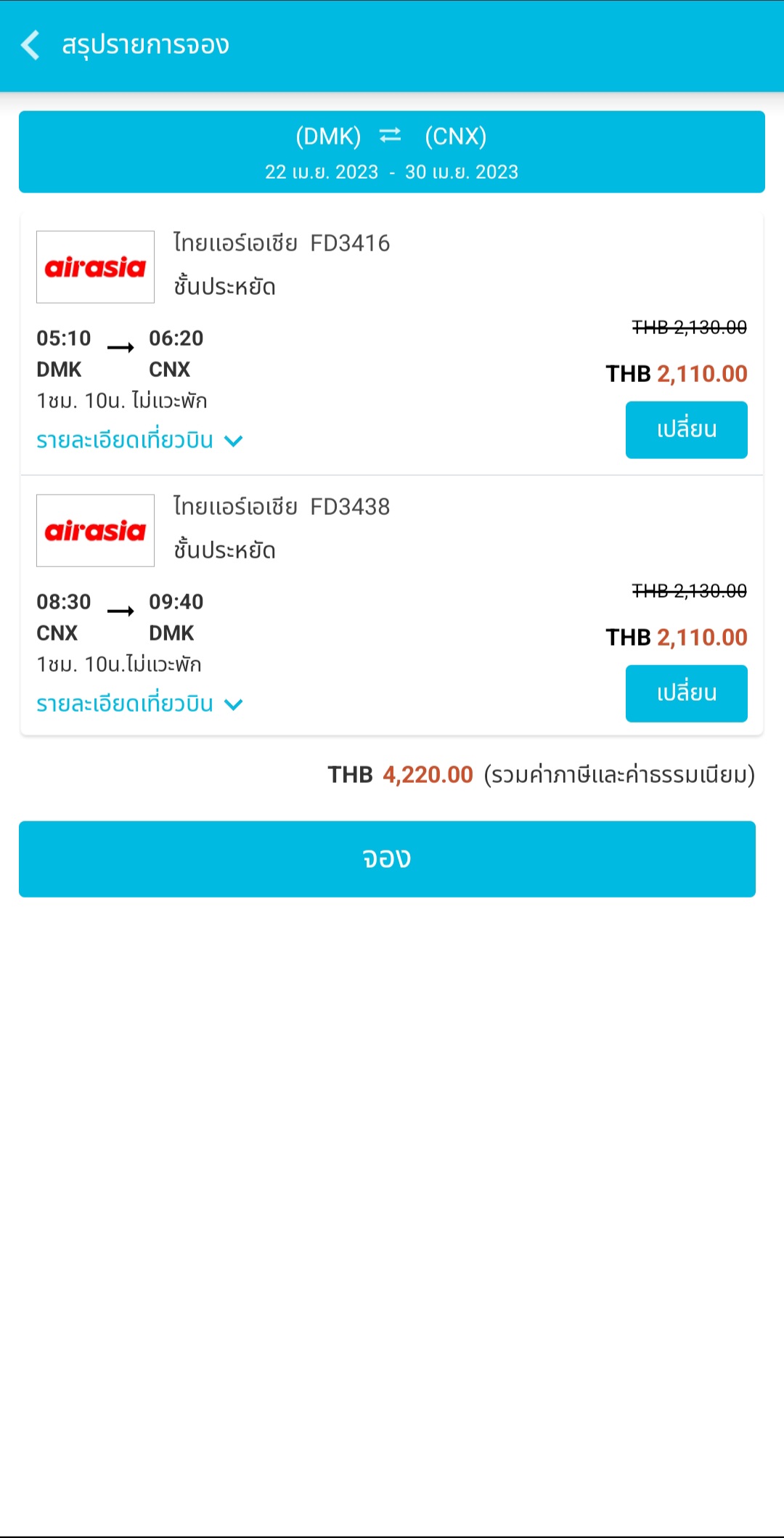
Task: Tap the จอง button to book
Action: point(387,859)
